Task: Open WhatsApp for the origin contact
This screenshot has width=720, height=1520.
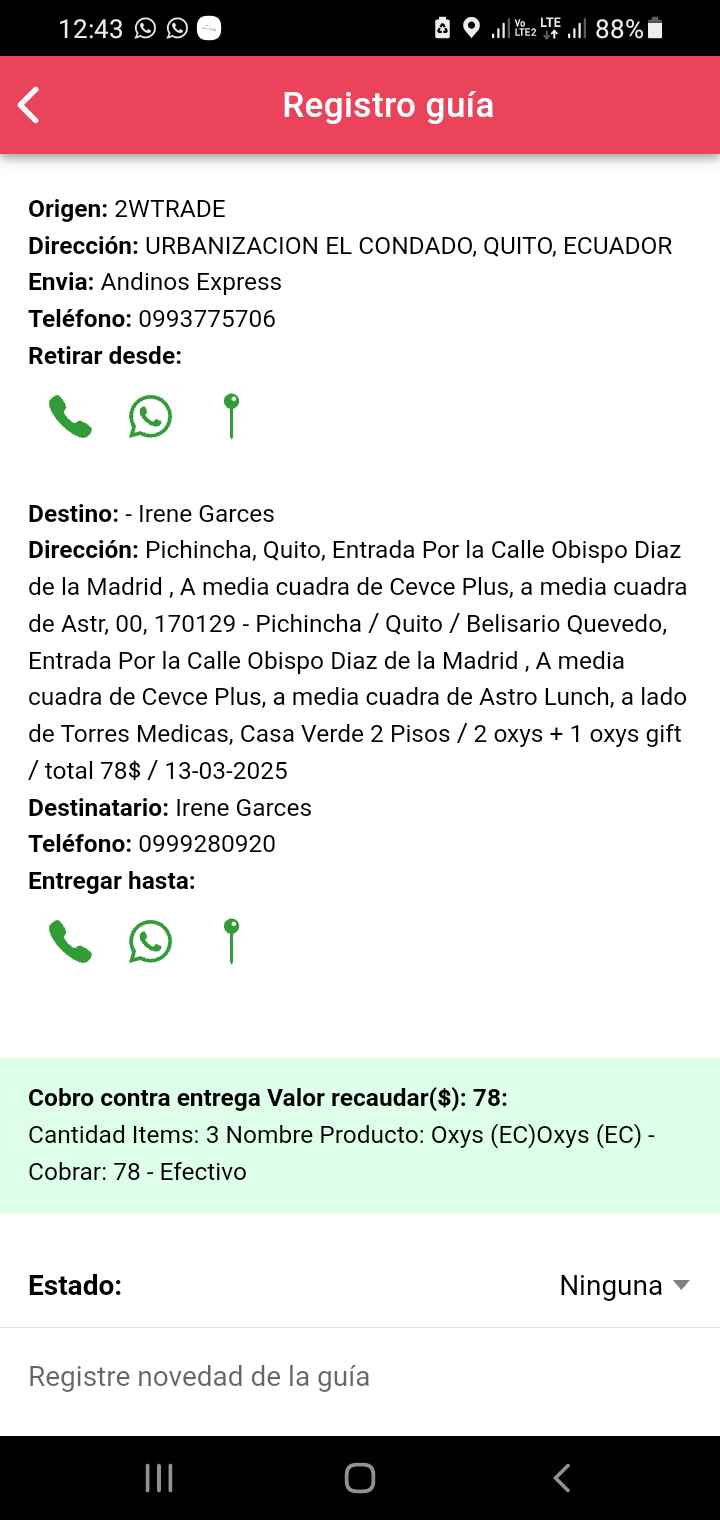Action: pos(150,417)
